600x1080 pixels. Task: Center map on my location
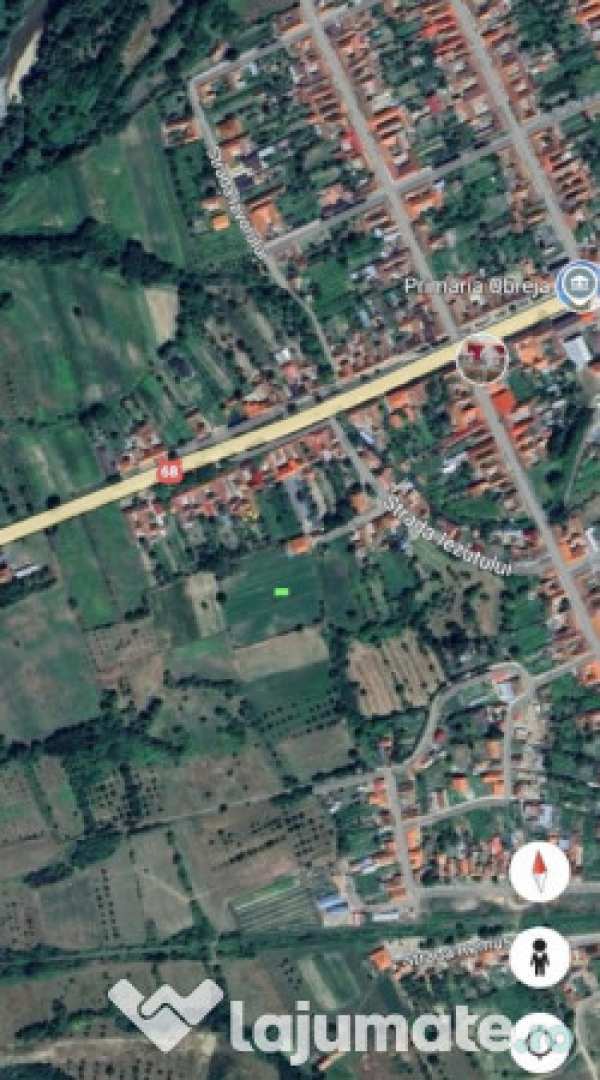[x=541, y=1042]
